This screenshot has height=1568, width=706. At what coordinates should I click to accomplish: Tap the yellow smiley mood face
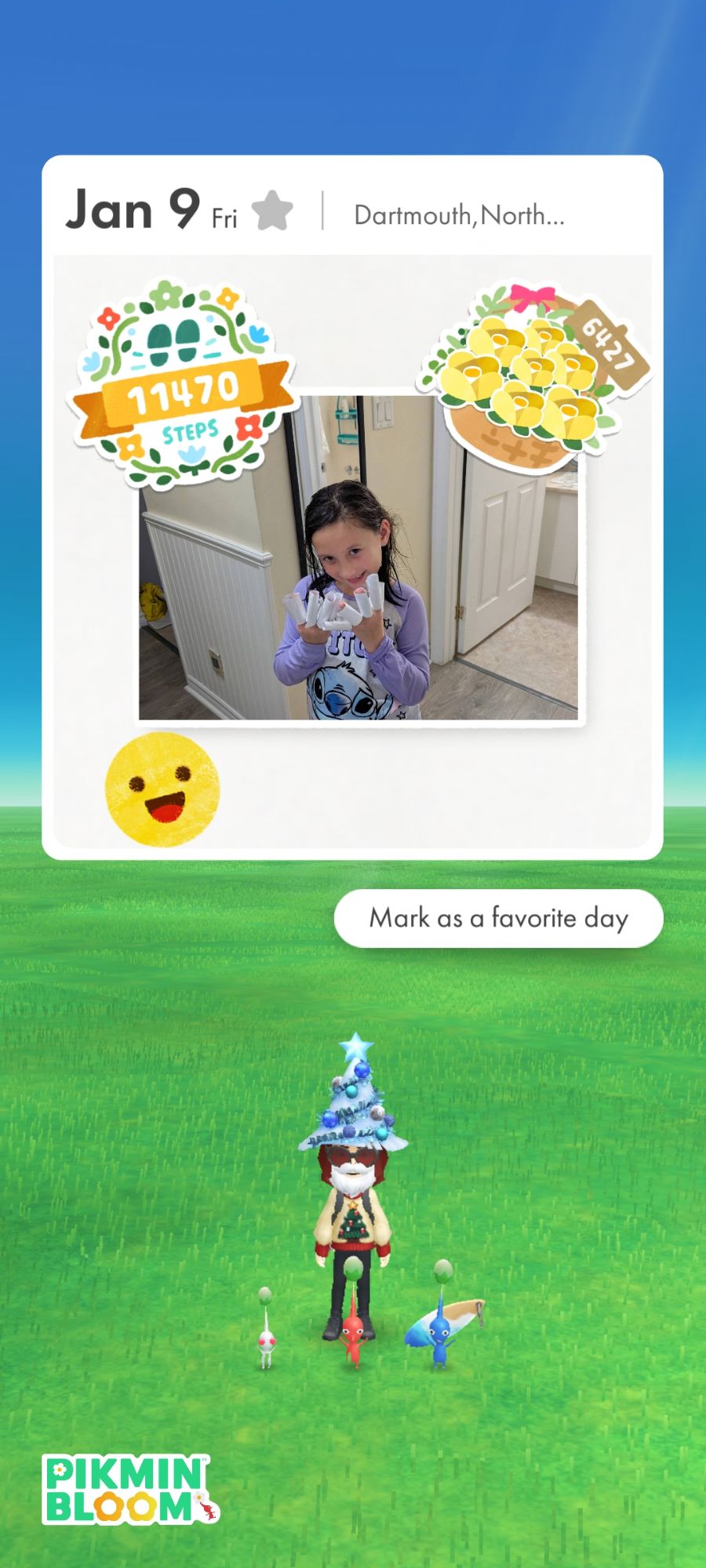pyautogui.click(x=162, y=789)
